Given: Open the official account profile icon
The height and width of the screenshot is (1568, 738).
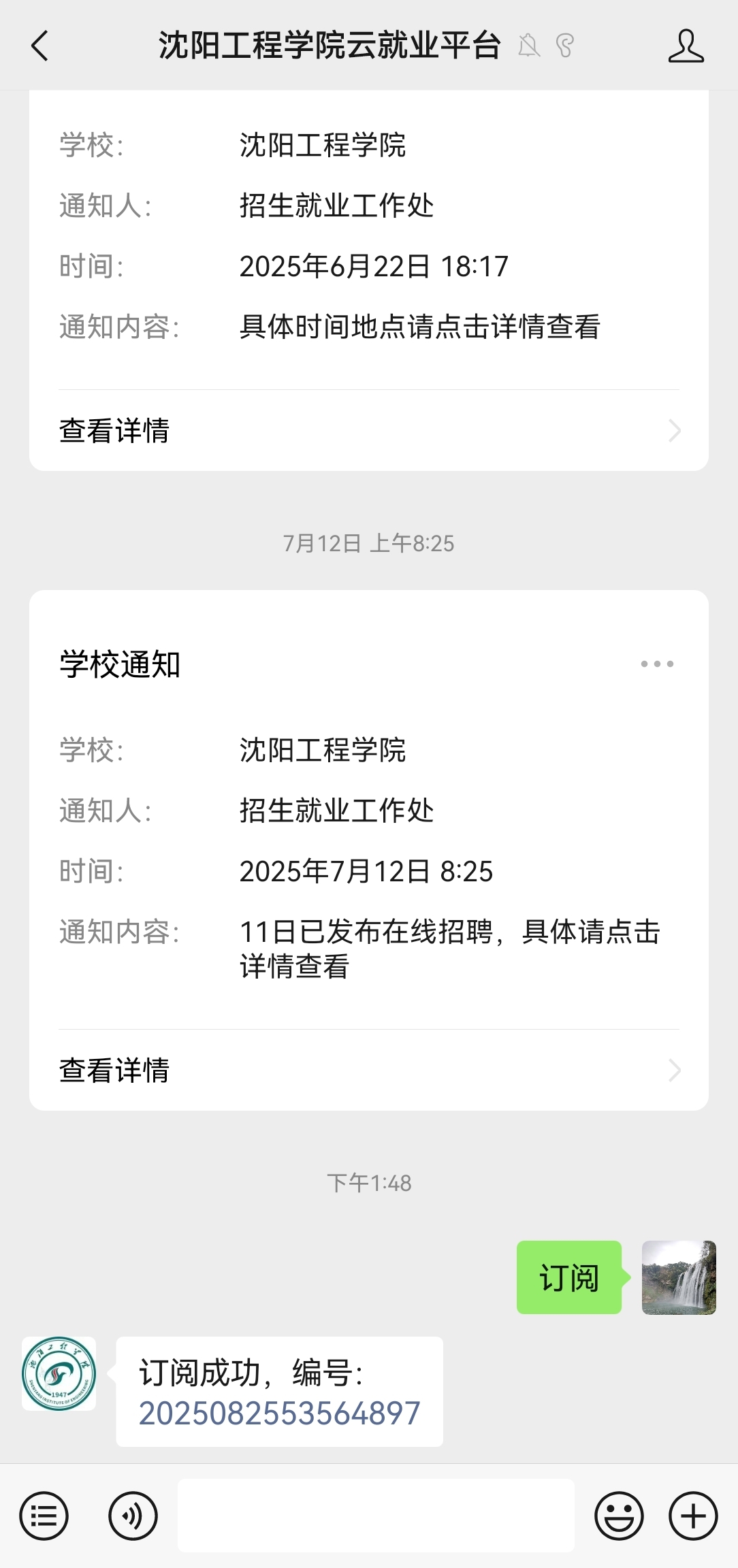Looking at the screenshot, I should 686,46.
